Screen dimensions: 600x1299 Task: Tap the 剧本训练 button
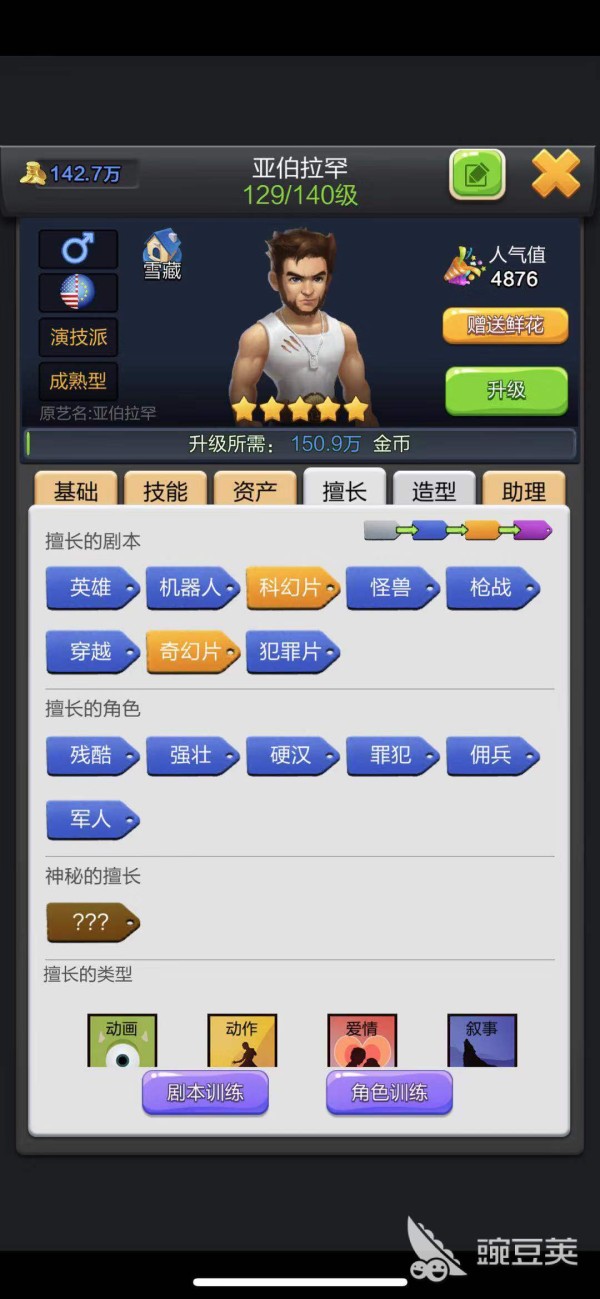click(x=205, y=1092)
